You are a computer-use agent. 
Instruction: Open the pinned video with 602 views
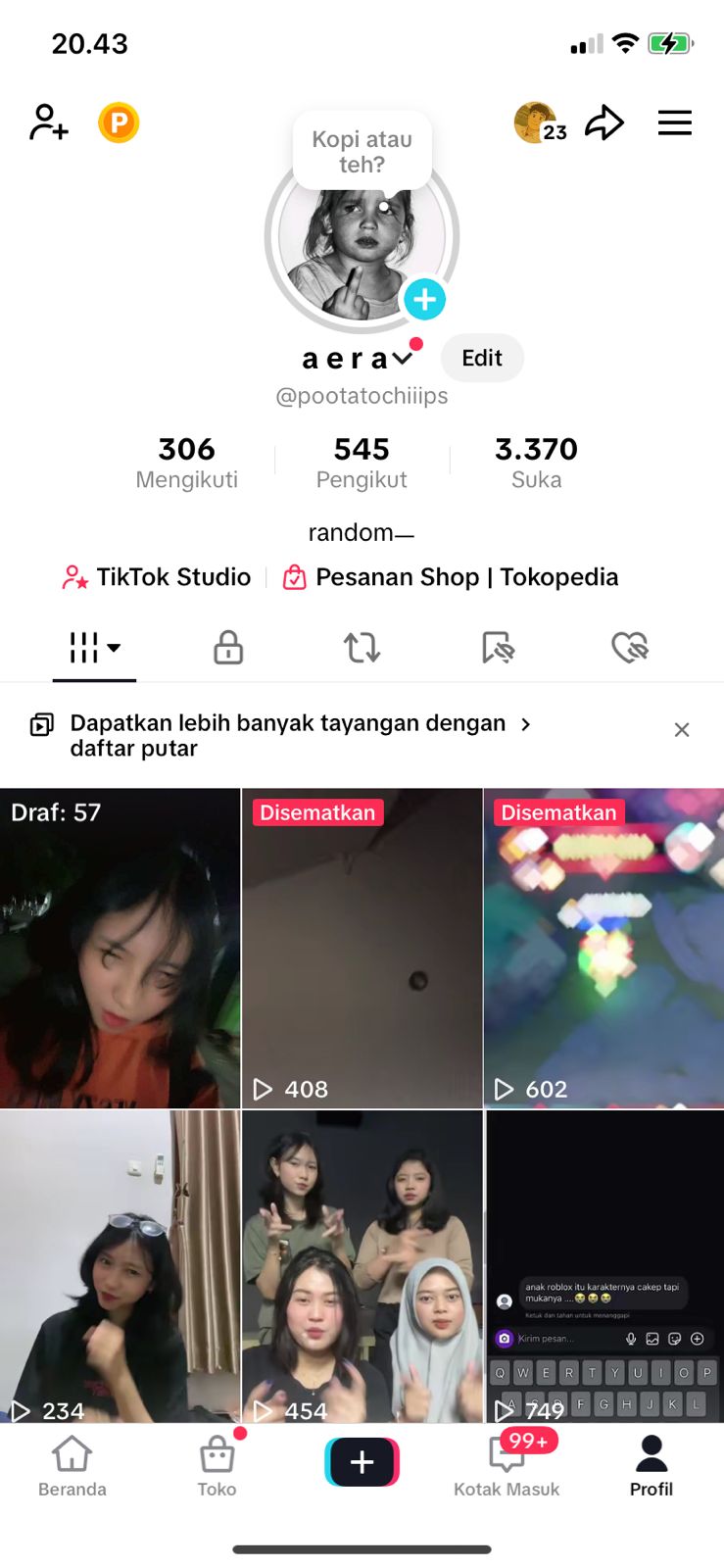tap(603, 948)
